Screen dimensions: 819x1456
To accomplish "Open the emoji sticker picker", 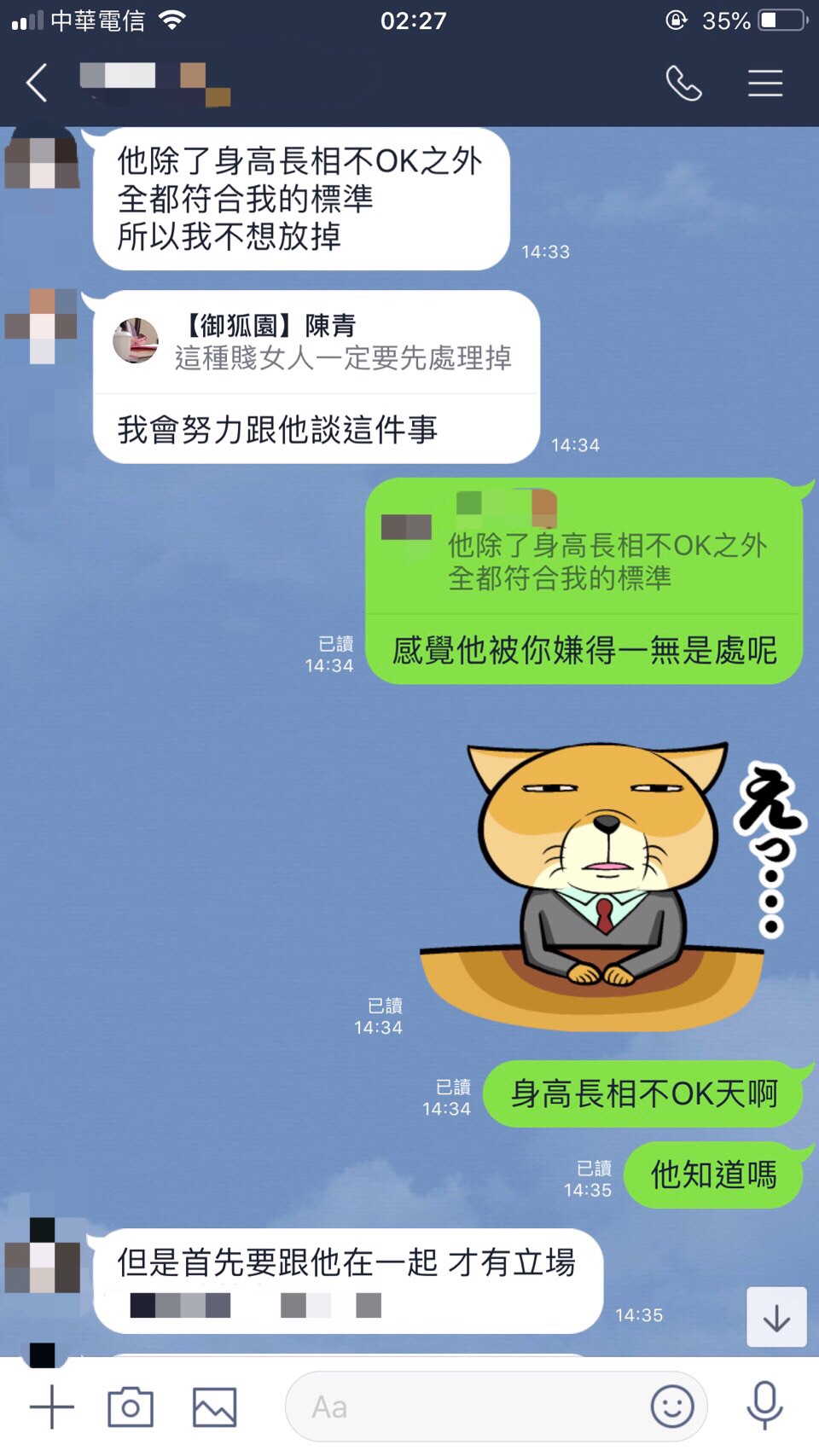I will point(671,1407).
